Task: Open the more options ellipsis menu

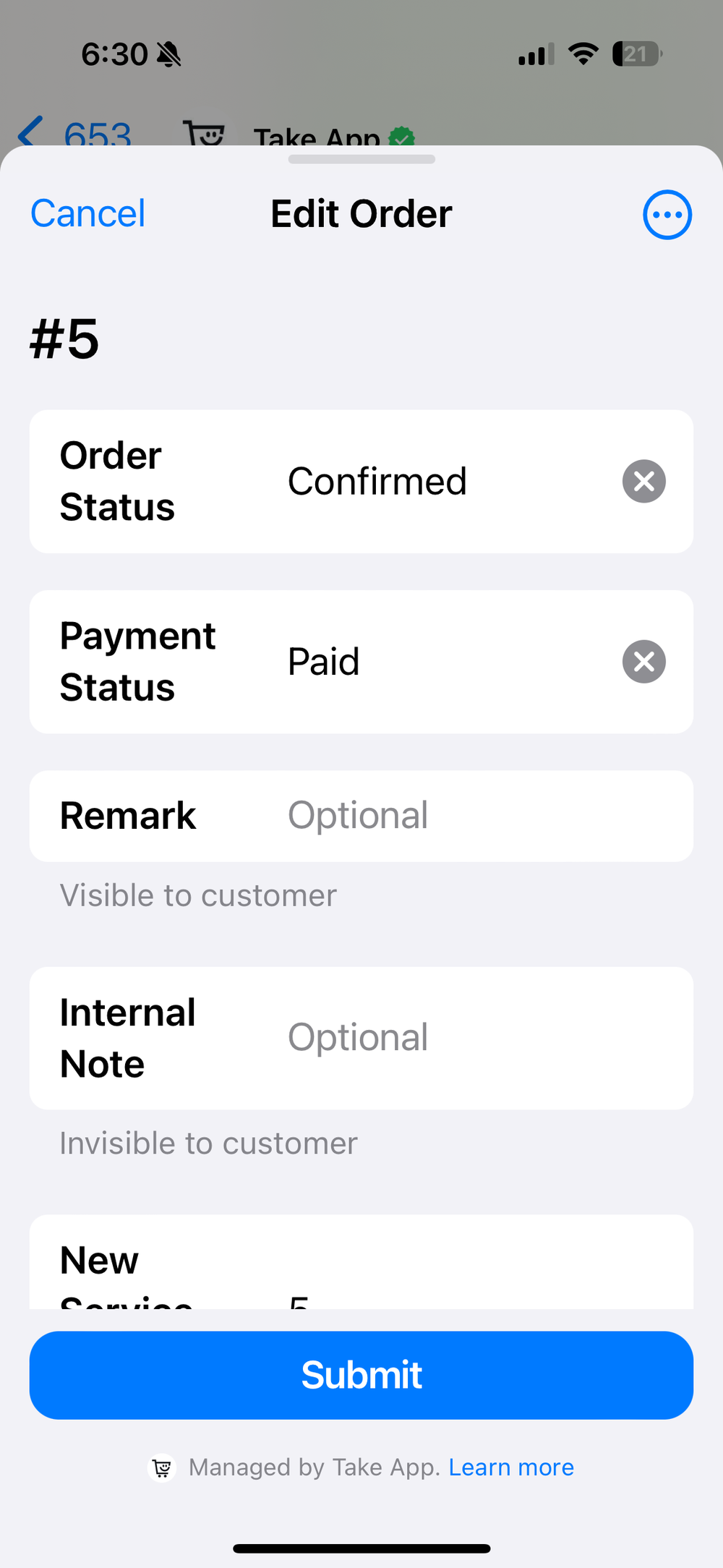Action: click(x=667, y=215)
